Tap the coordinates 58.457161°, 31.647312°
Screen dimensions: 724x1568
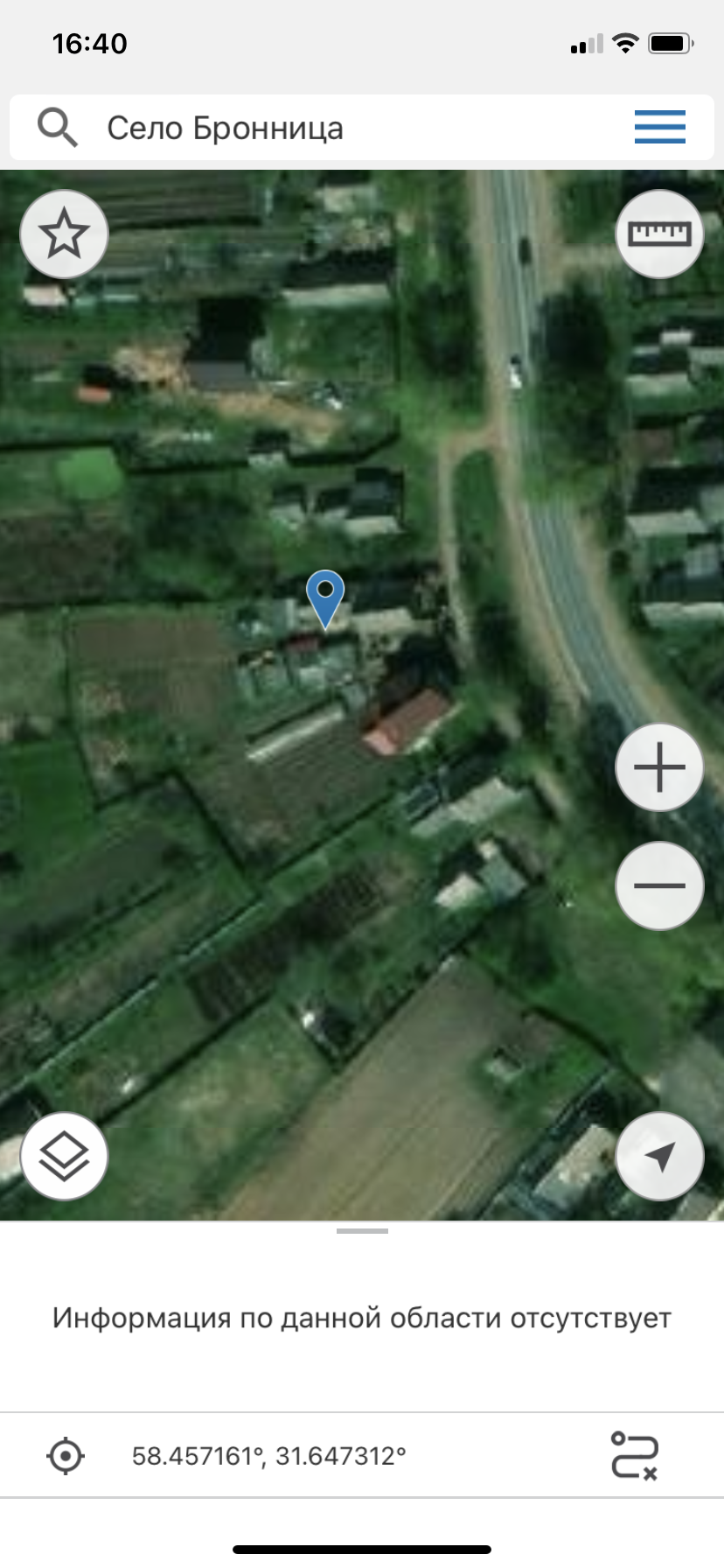(268, 1456)
